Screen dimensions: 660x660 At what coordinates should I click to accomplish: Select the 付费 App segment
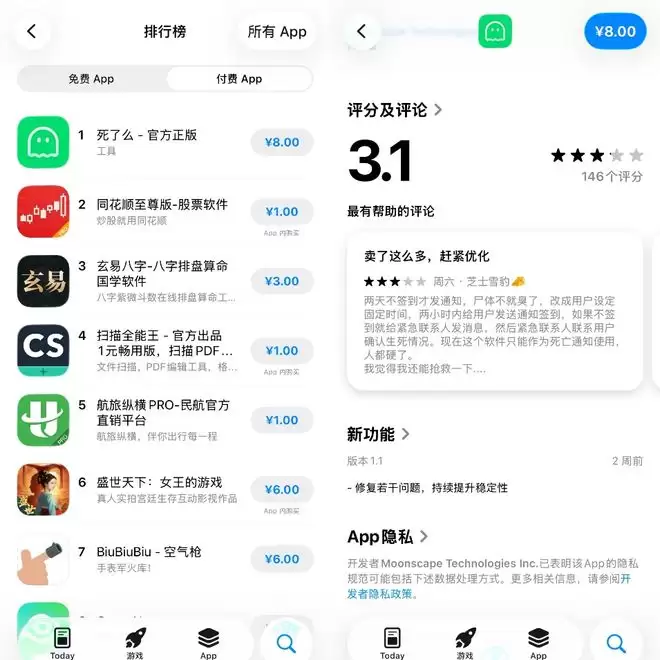[239, 79]
